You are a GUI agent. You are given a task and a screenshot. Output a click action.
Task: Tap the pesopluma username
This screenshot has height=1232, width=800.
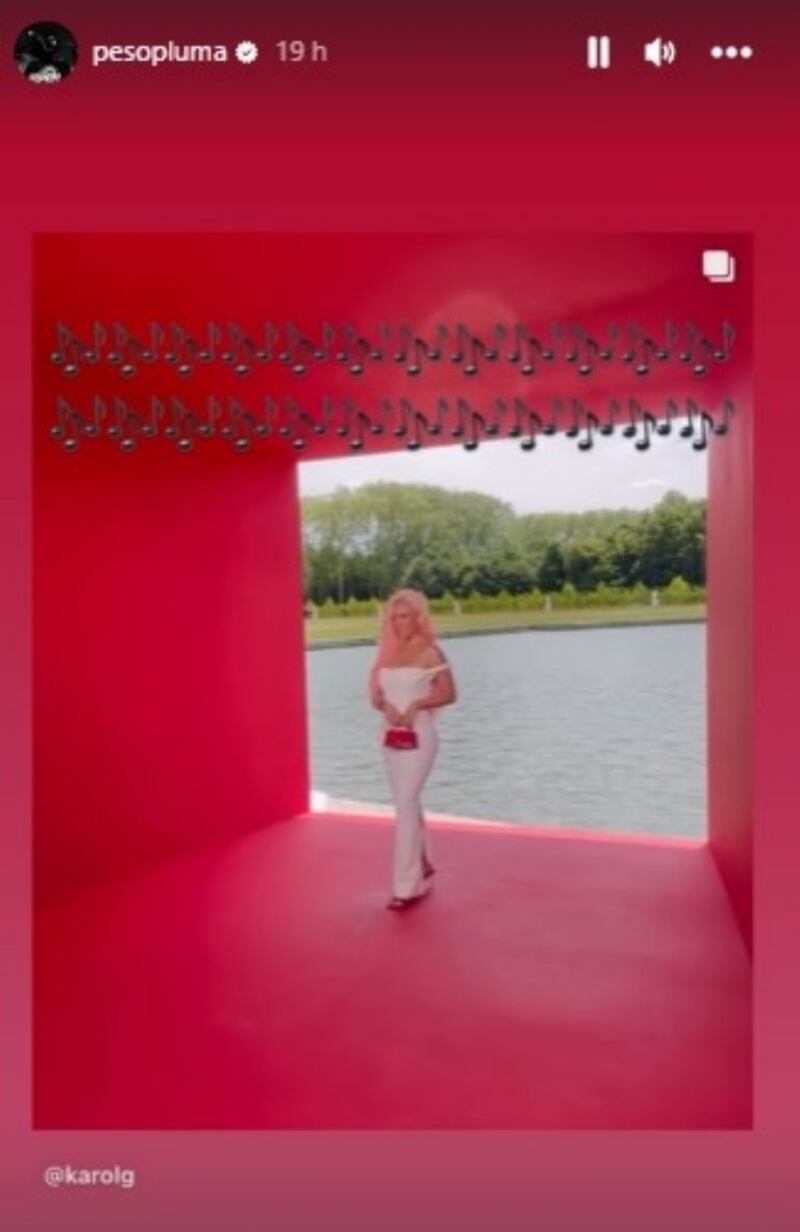coord(159,53)
